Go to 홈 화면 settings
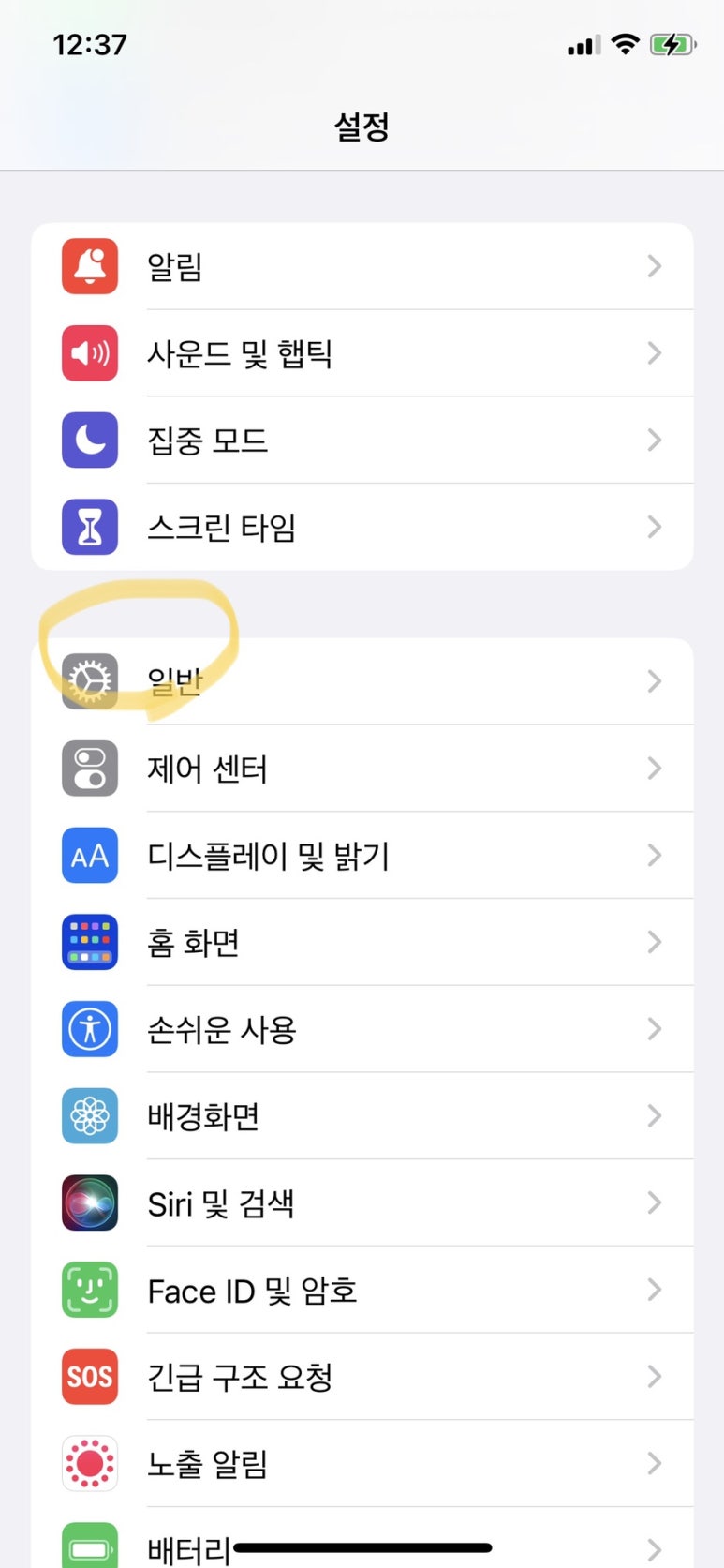This screenshot has width=724, height=1568. [362, 942]
